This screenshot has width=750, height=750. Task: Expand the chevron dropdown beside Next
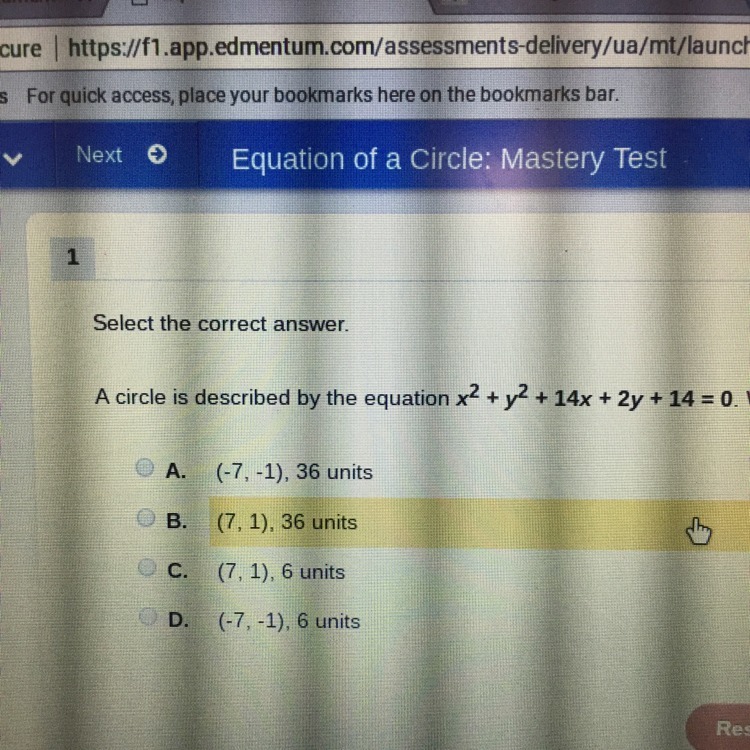13,157
